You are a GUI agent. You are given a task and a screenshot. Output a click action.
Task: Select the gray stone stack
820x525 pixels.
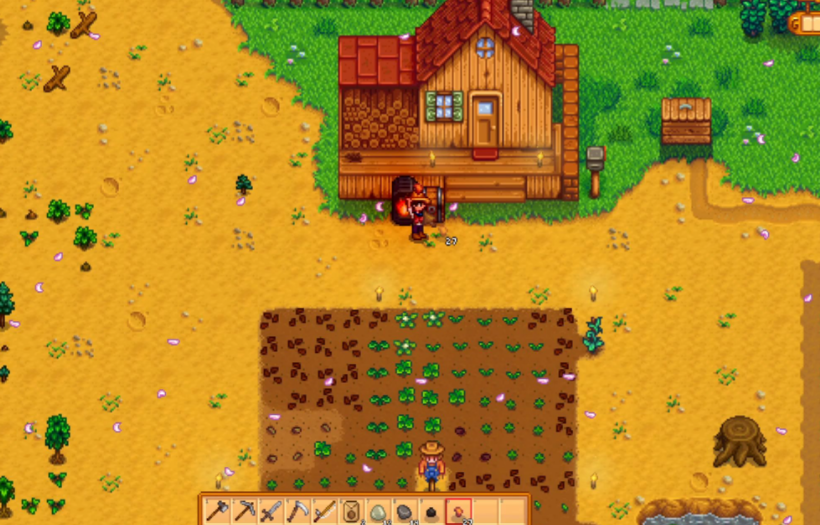405,511
